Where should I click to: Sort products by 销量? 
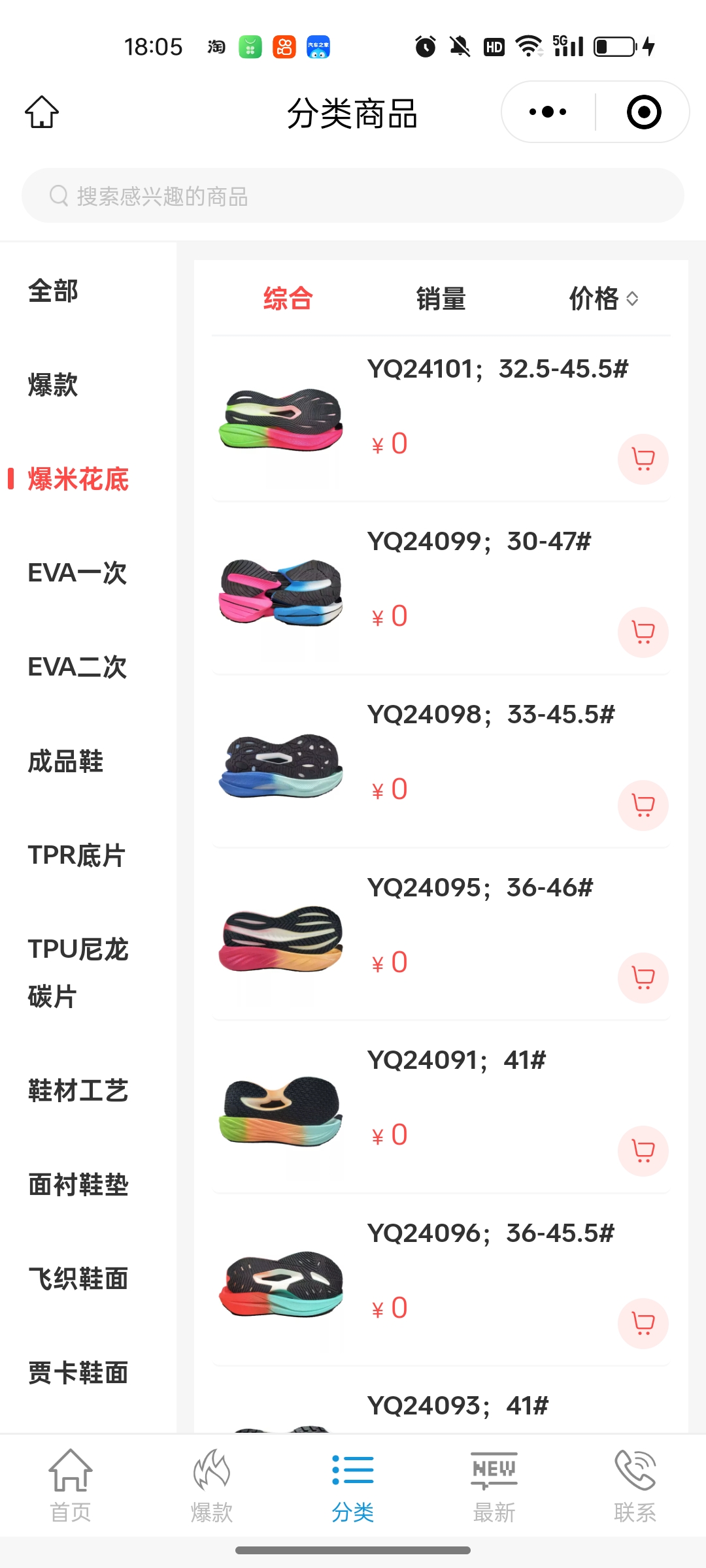(x=441, y=299)
